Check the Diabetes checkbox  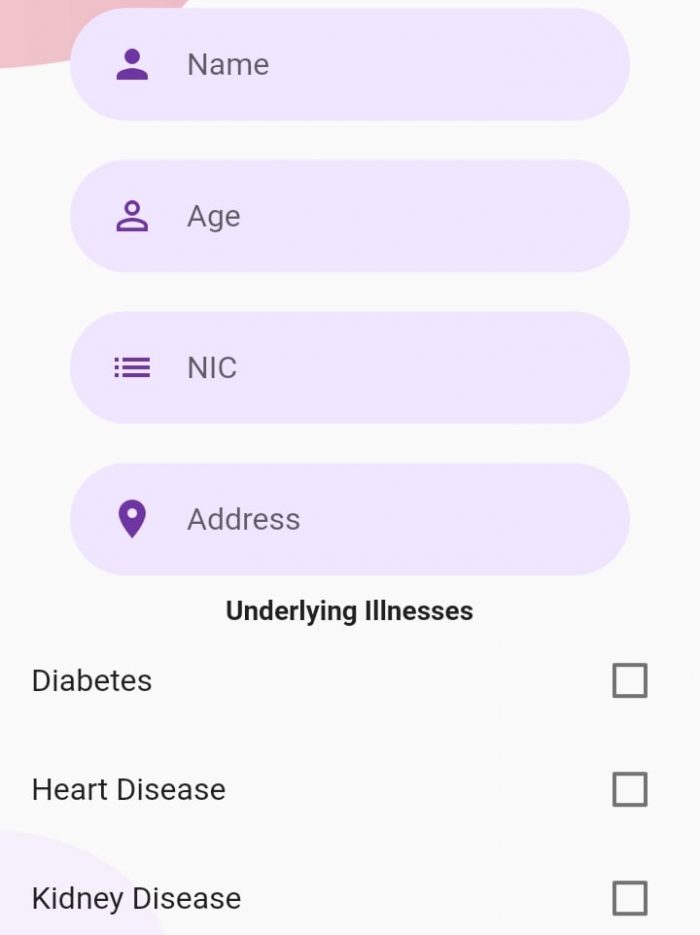tap(629, 681)
